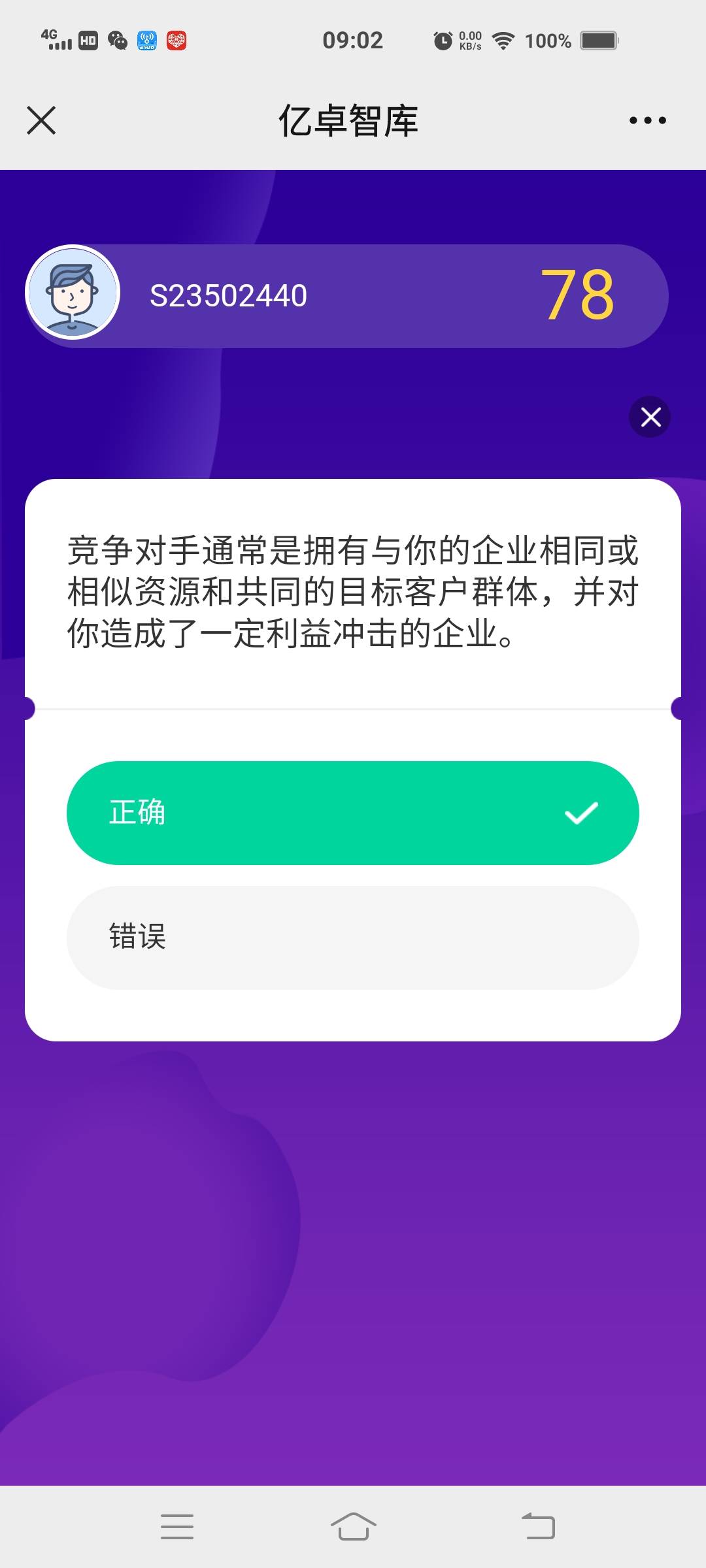
Task: Tap the user avatar for S23502440
Action: pos(73,292)
